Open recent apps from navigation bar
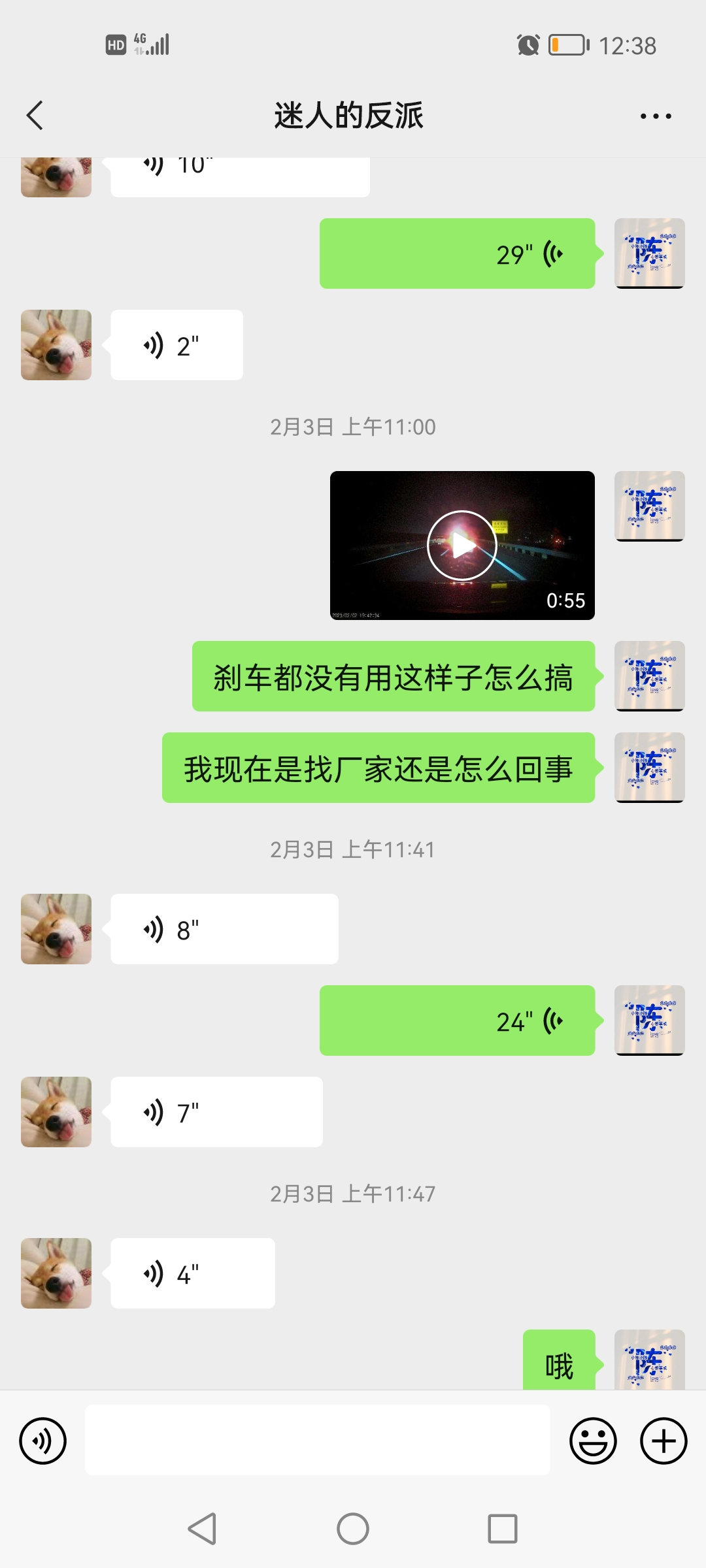The width and height of the screenshot is (706, 1568). click(x=502, y=1529)
